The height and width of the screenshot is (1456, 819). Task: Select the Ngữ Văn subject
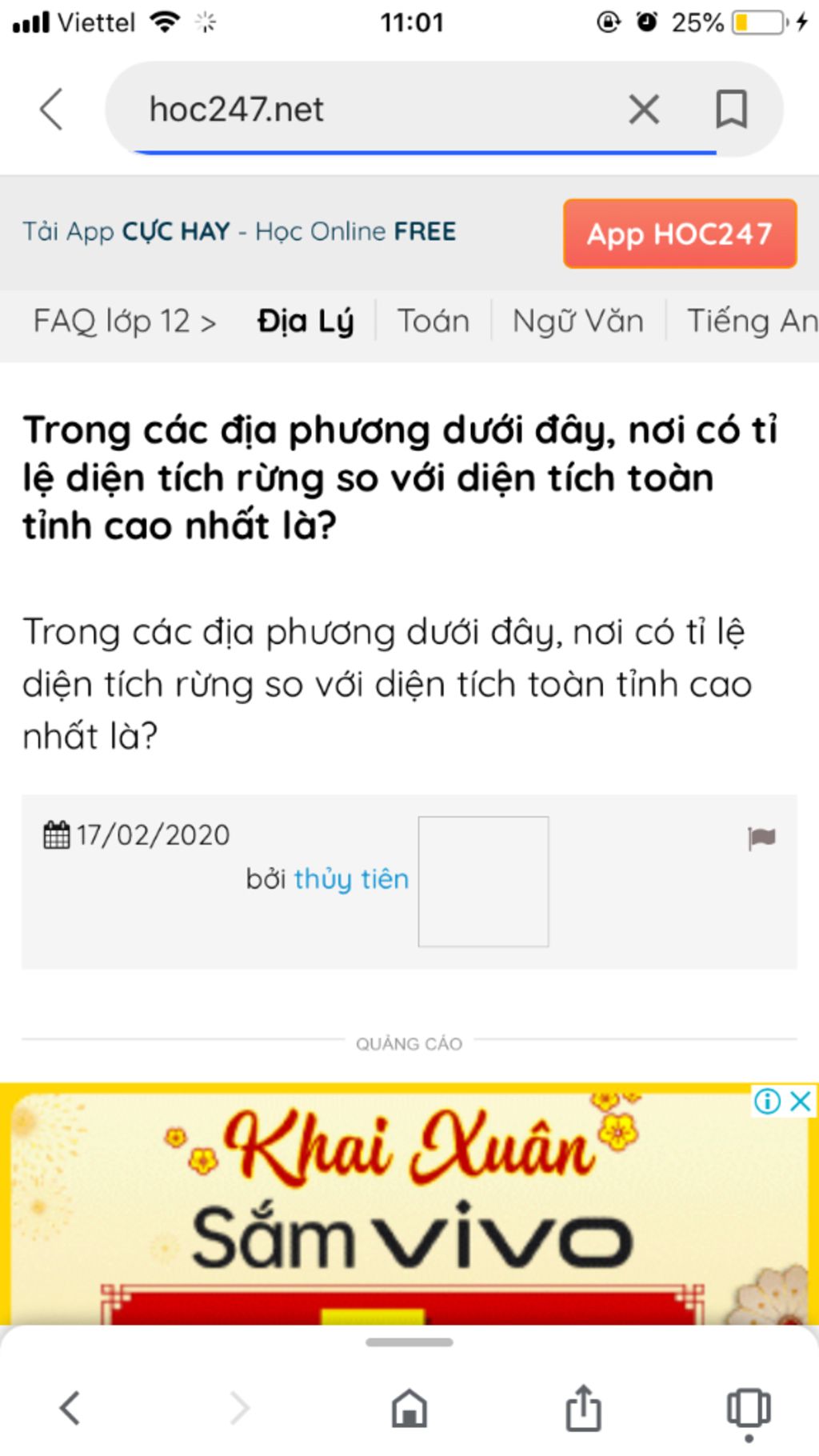click(x=577, y=322)
